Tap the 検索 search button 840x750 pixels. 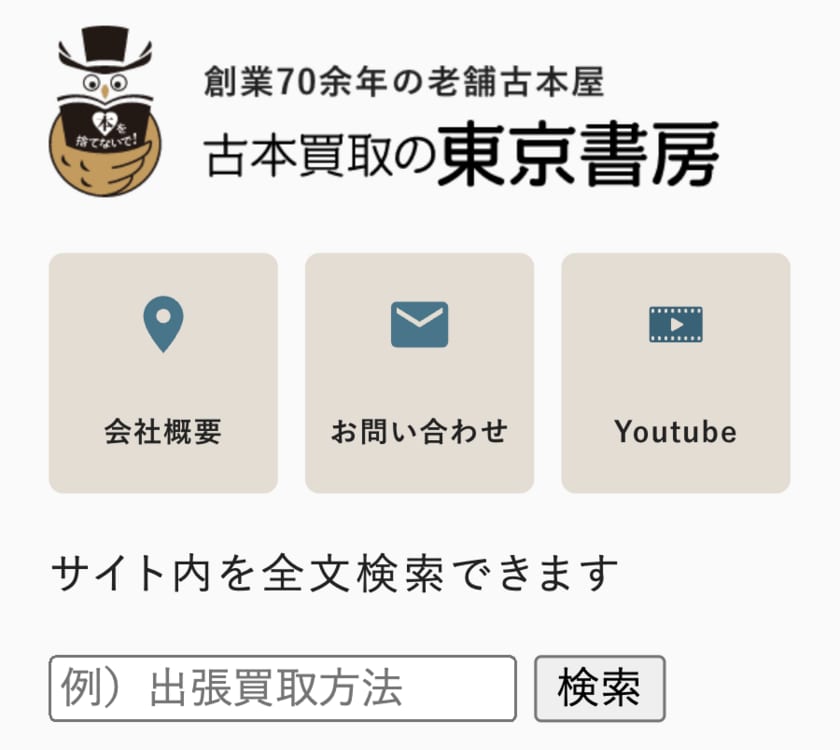pyautogui.click(x=599, y=688)
